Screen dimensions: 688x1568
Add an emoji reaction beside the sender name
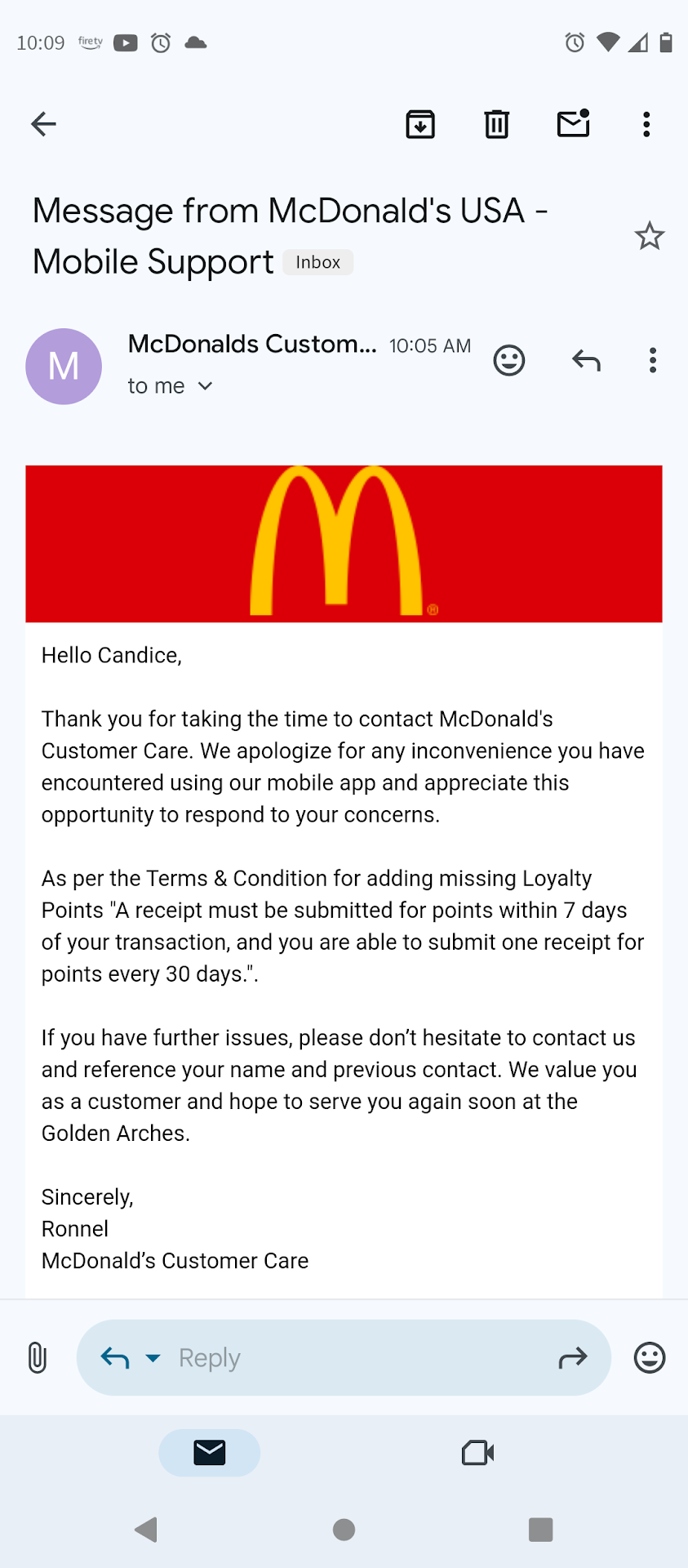pyautogui.click(x=509, y=360)
